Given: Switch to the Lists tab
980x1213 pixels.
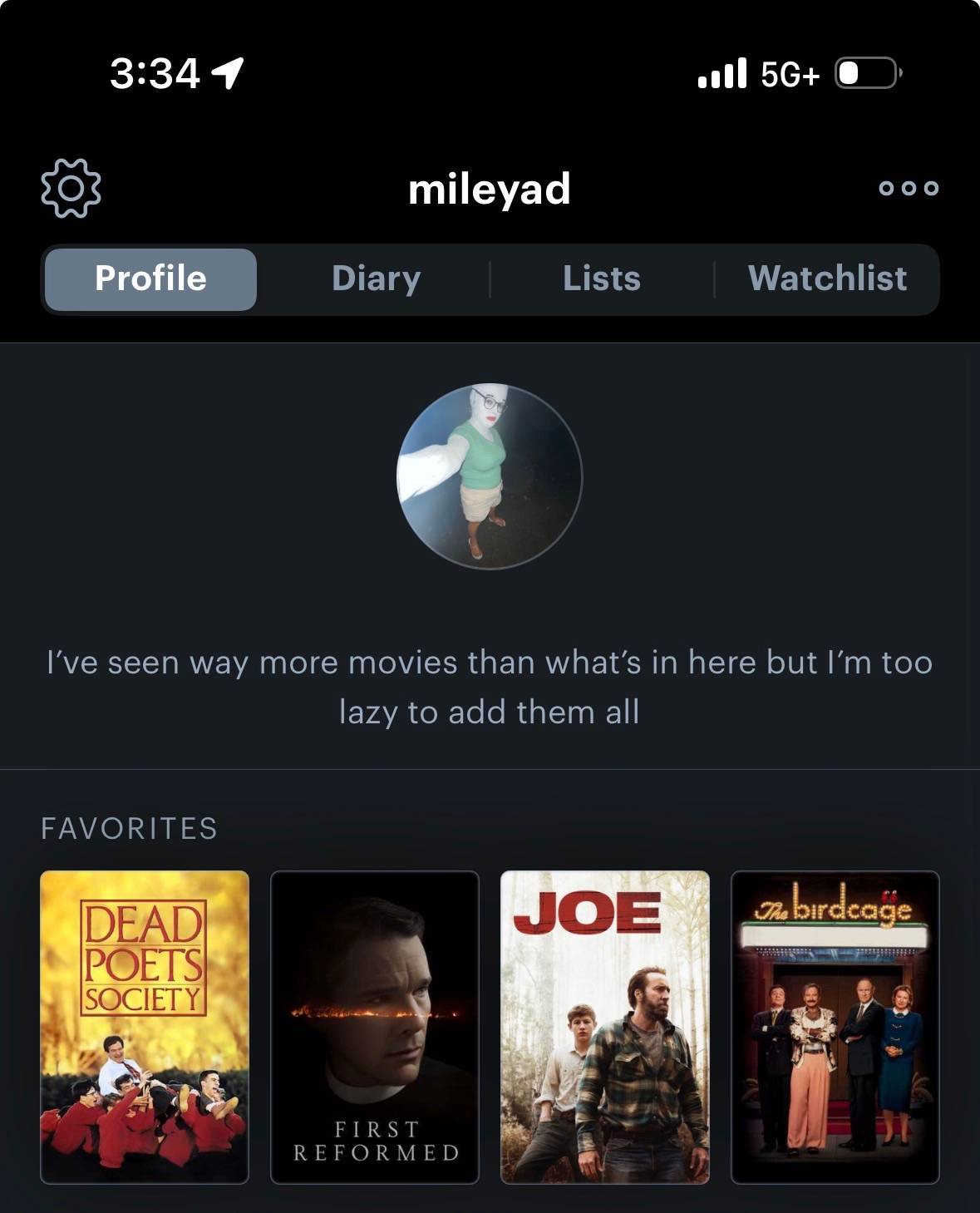Looking at the screenshot, I should coord(601,279).
